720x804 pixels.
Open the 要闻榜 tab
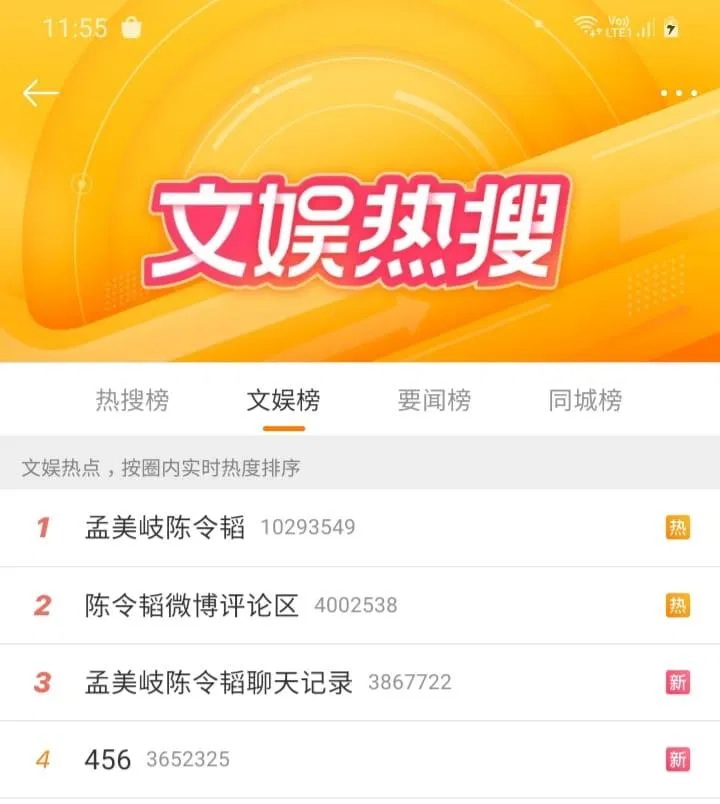tap(434, 400)
